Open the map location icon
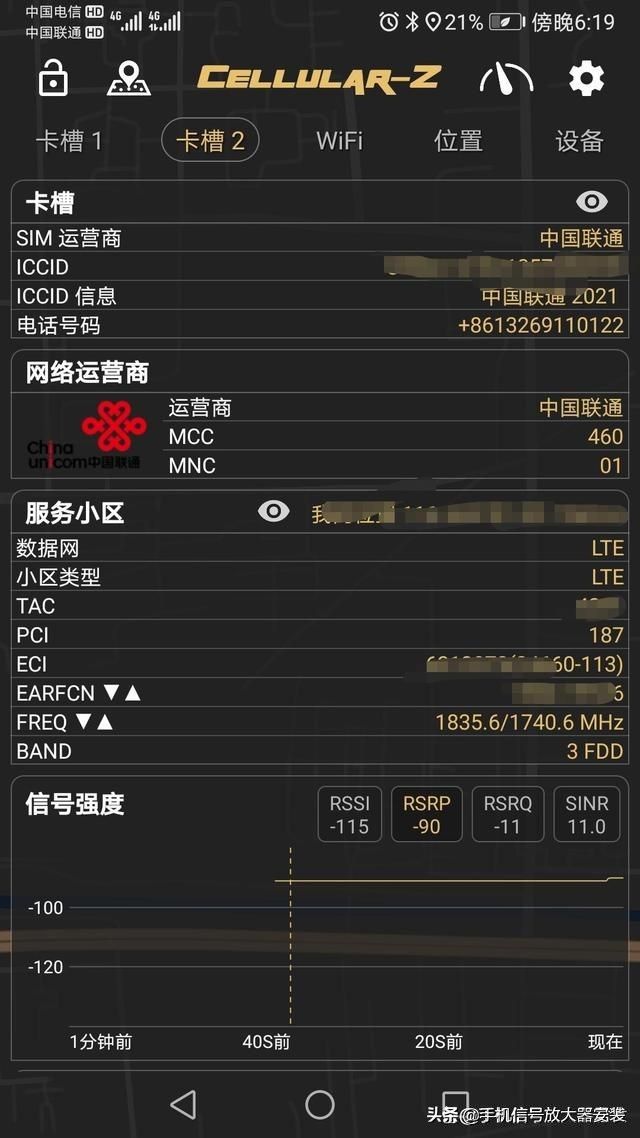The image size is (640, 1138). point(128,78)
